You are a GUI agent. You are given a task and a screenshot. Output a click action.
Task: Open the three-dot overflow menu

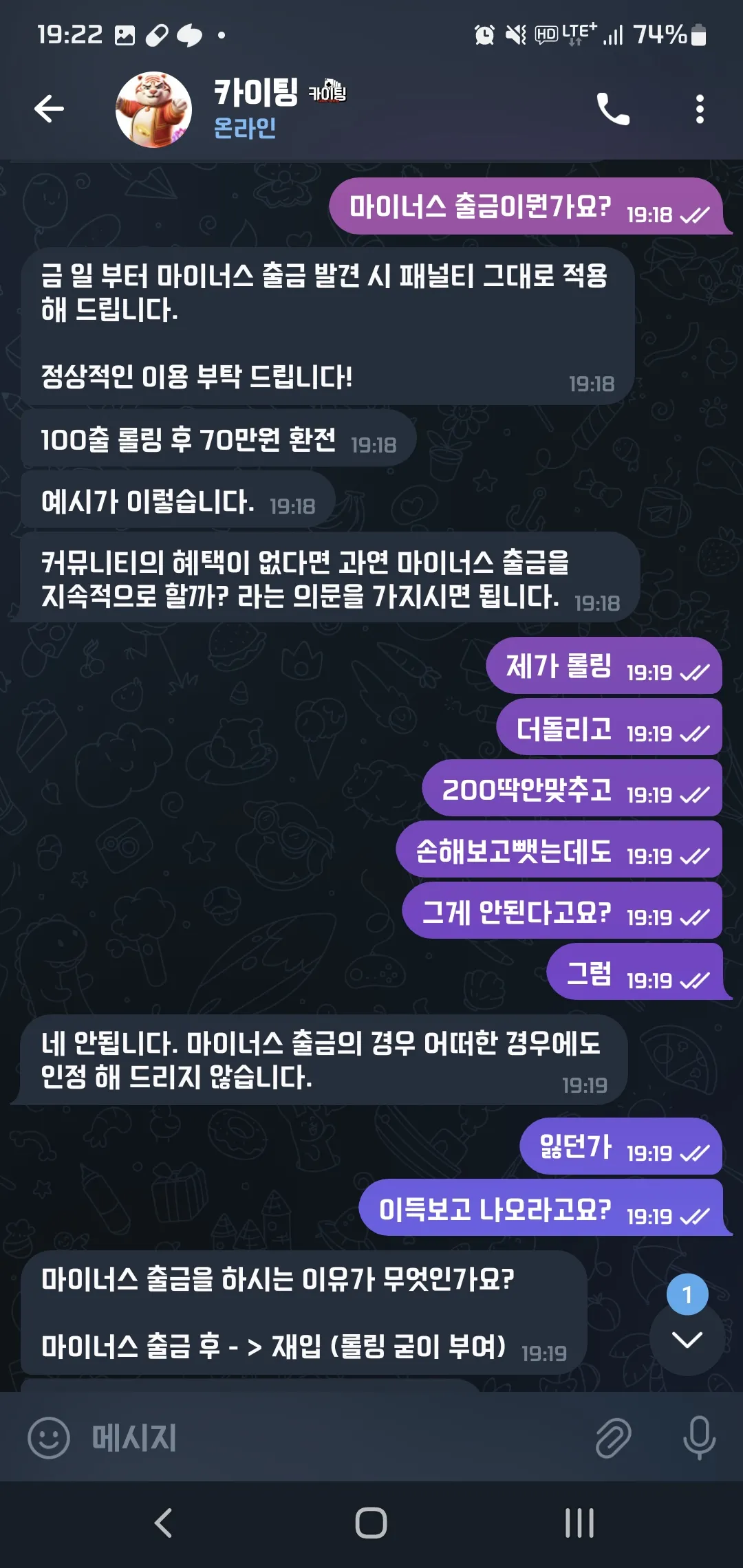[x=700, y=109]
